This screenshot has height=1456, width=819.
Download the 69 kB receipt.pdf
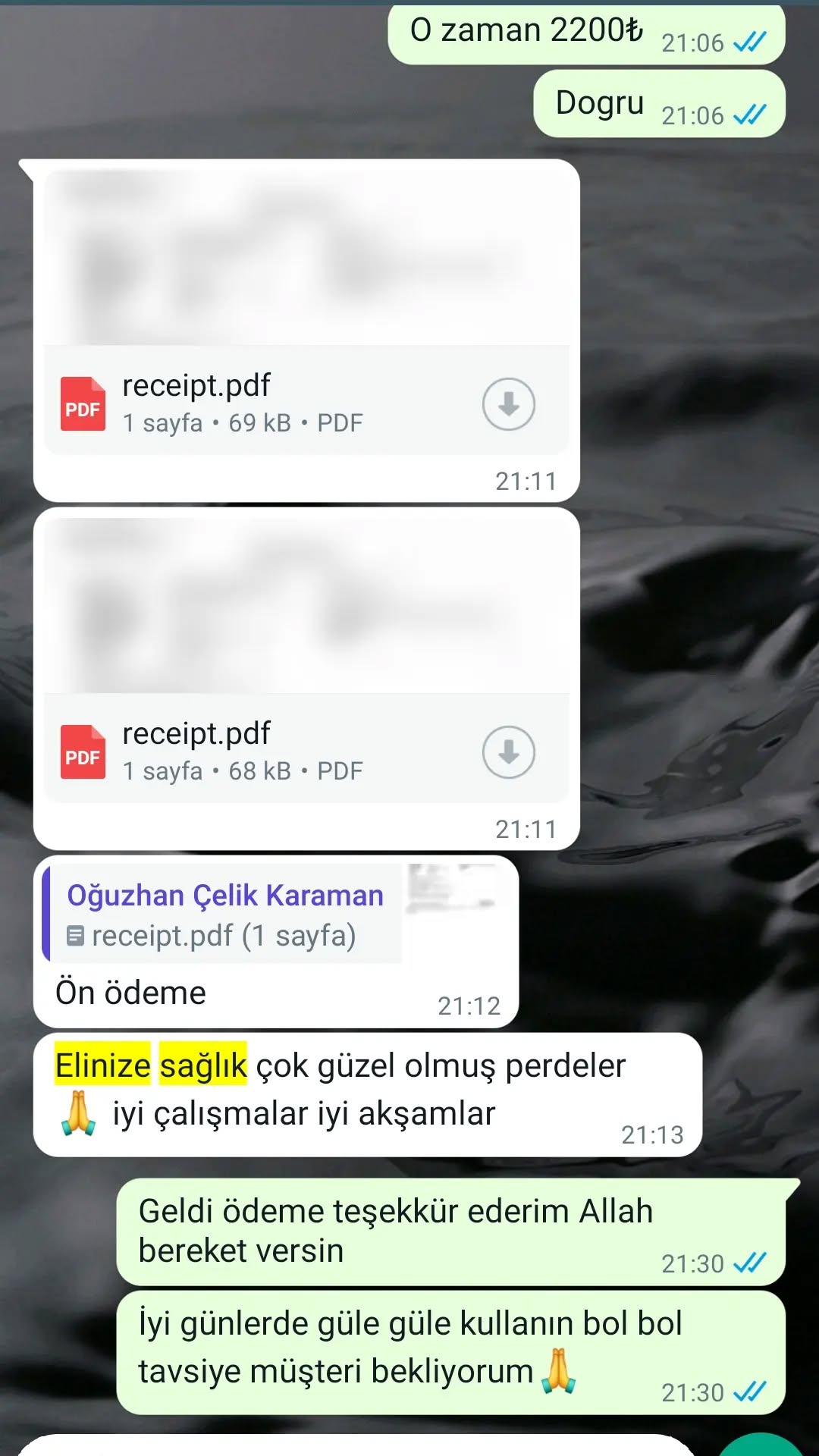[508, 404]
